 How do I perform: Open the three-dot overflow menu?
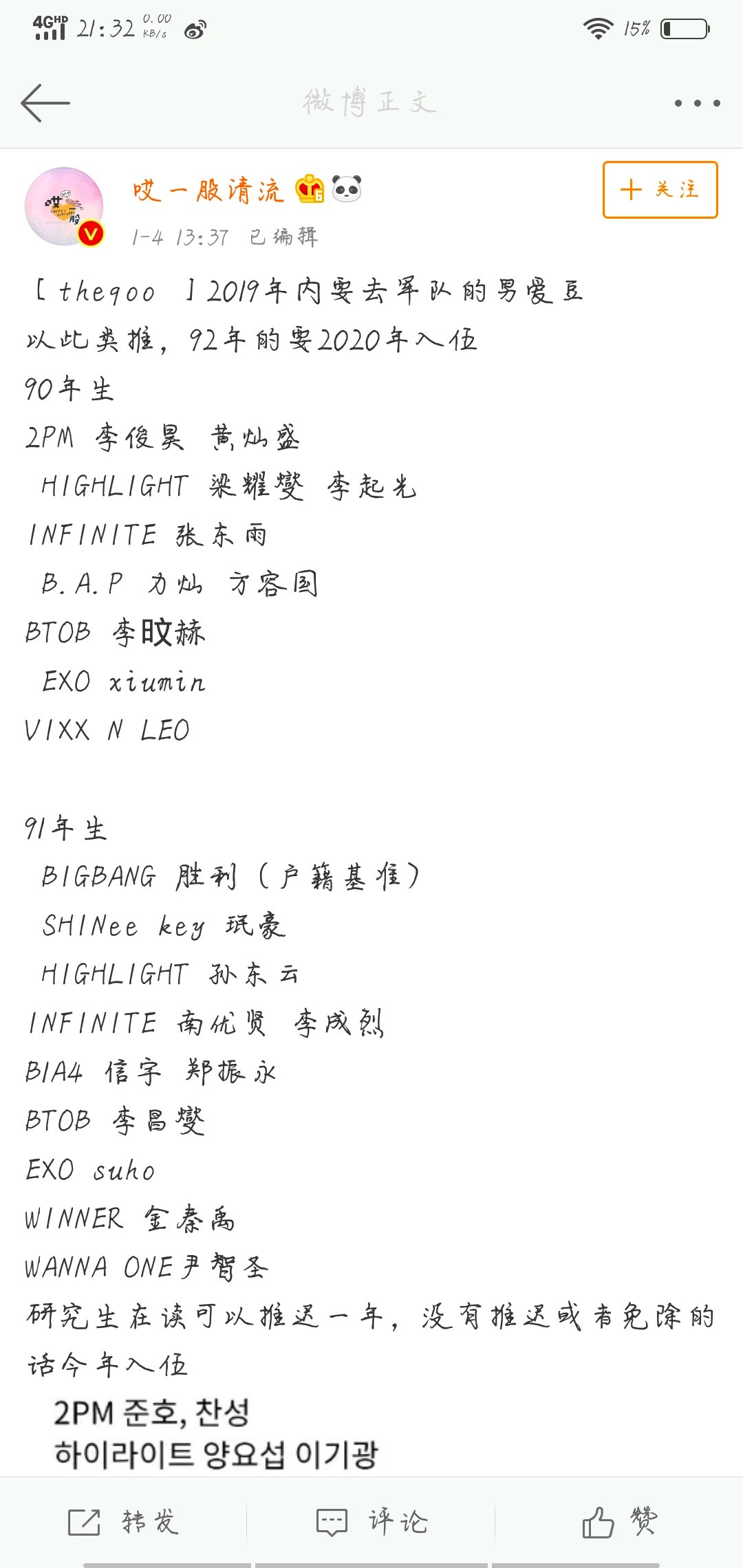tap(697, 103)
